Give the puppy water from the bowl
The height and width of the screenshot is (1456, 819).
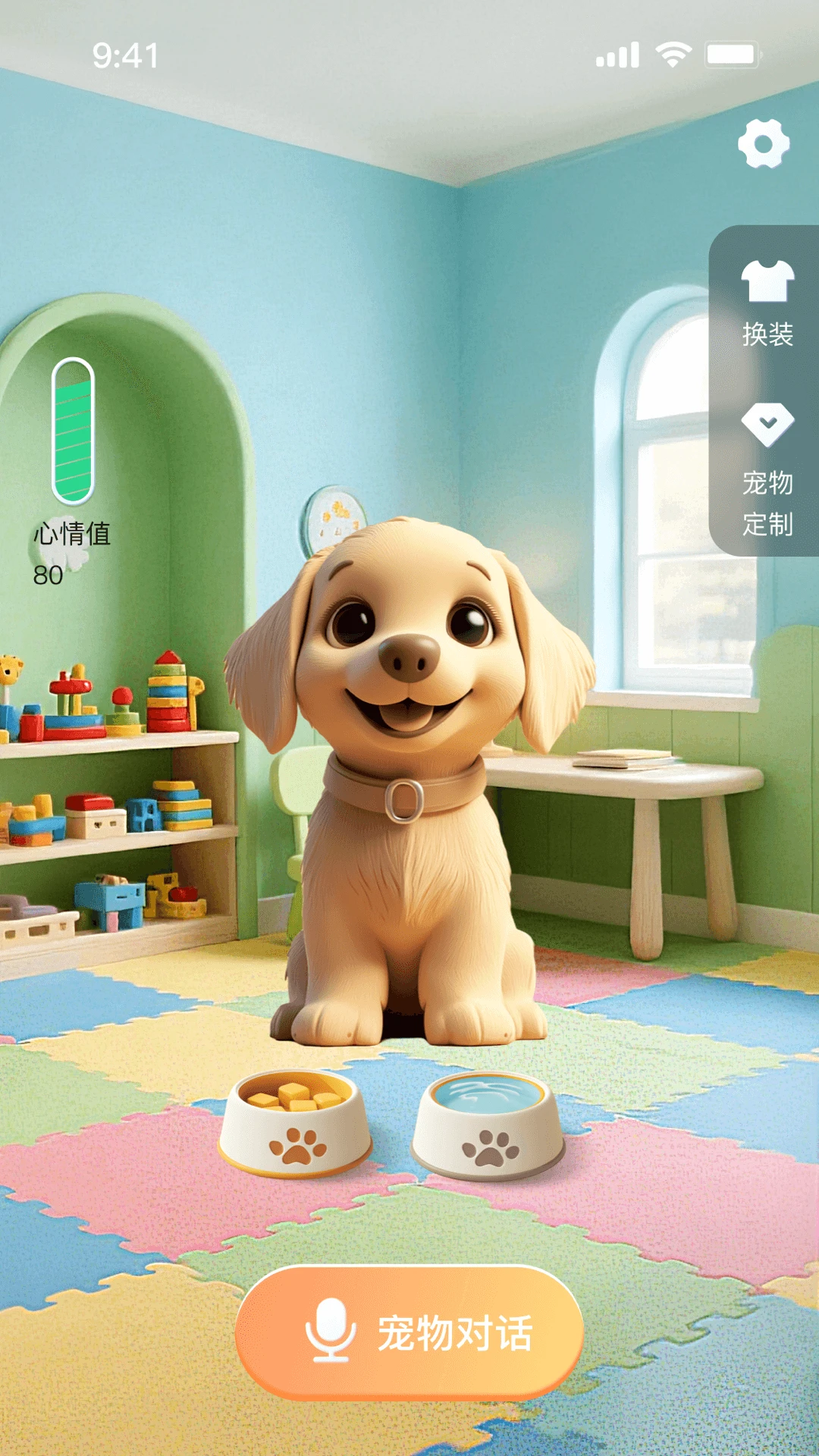488,1125
